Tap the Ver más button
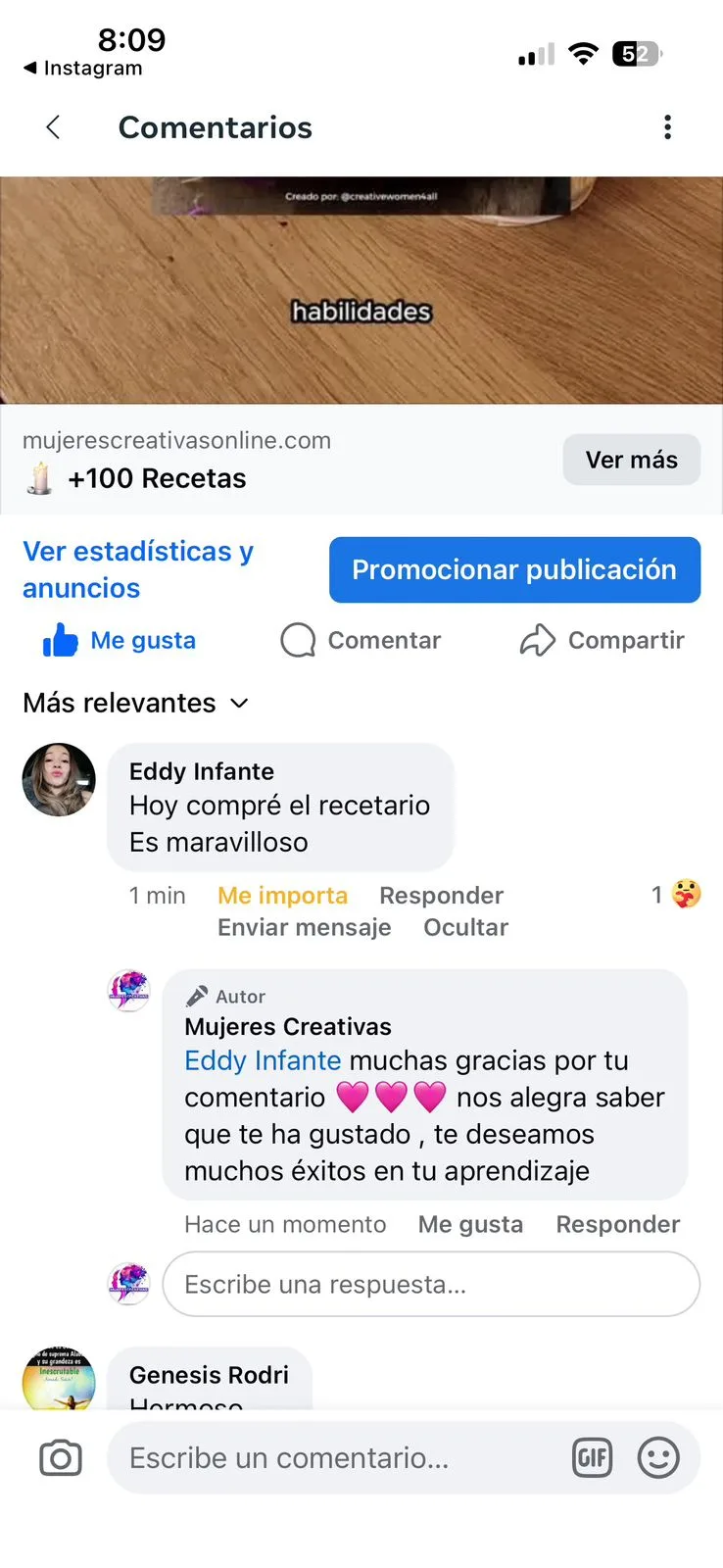Screen dimensions: 723x1568 point(631,460)
